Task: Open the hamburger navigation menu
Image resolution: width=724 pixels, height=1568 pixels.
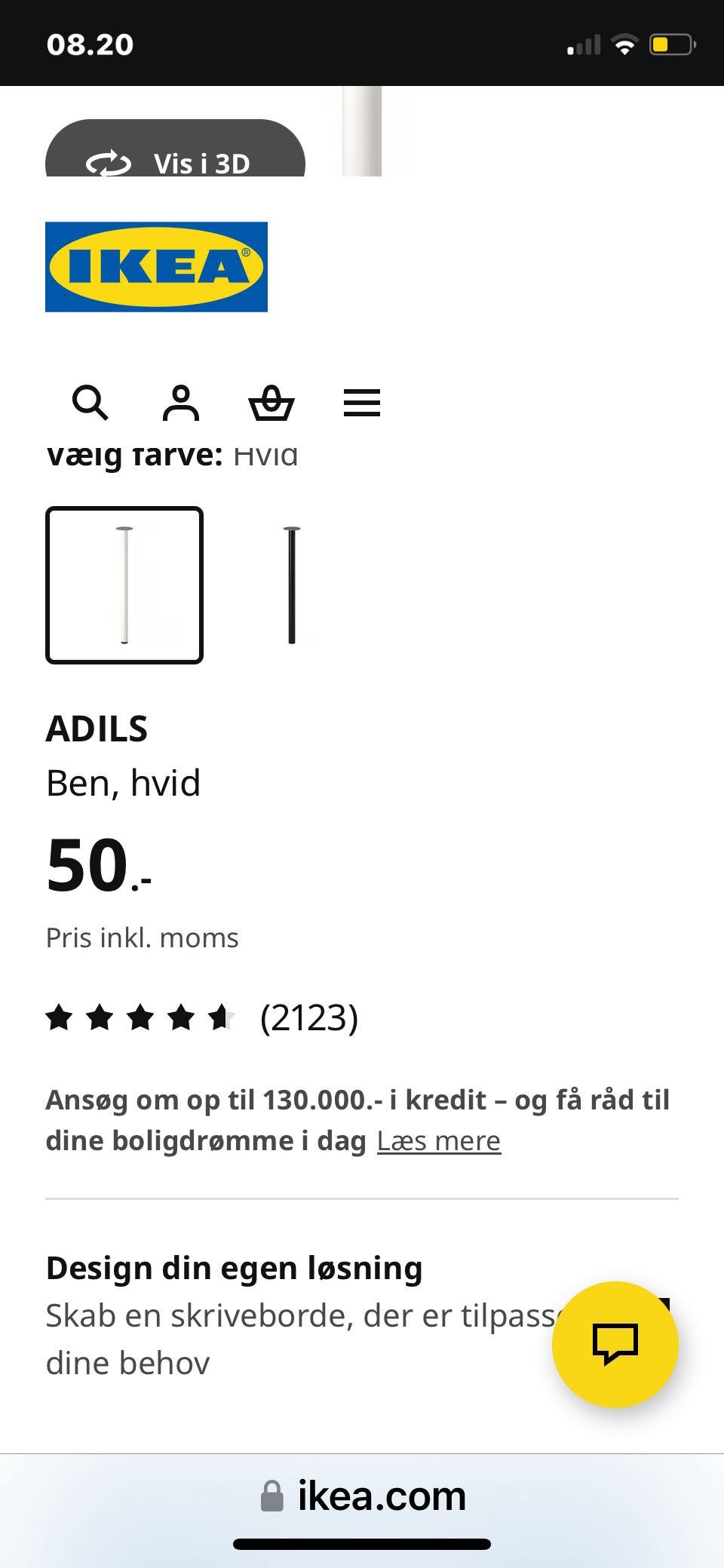Action: 361,402
